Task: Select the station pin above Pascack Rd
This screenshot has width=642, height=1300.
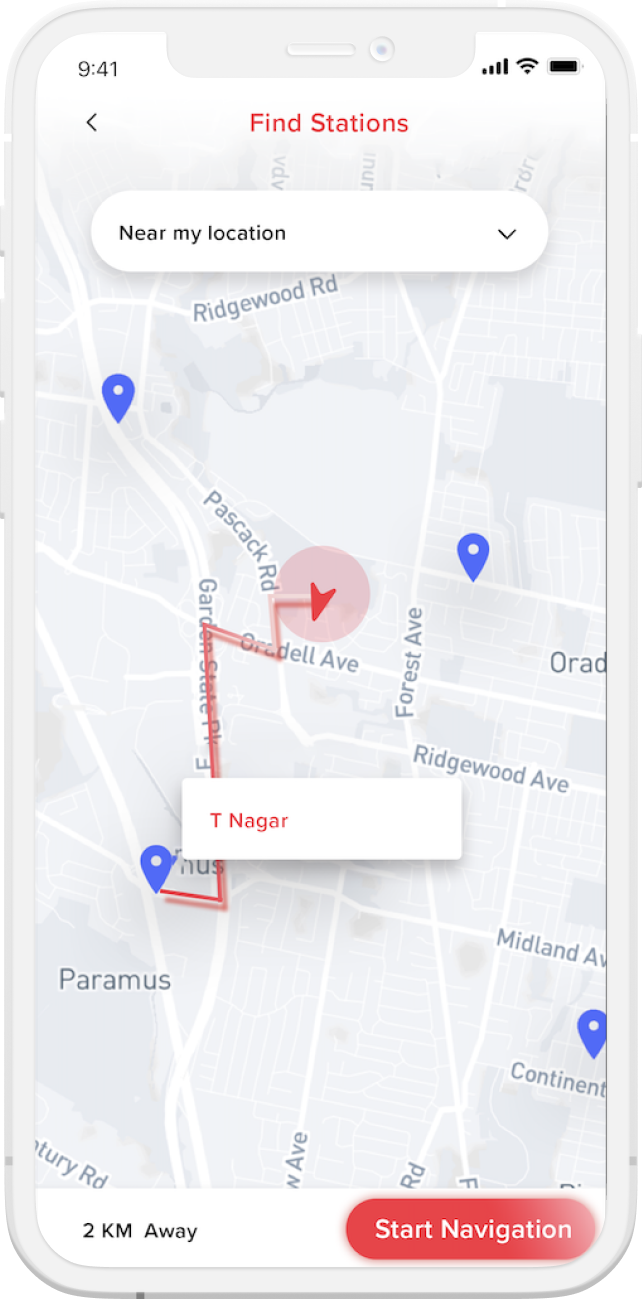Action: point(118,395)
